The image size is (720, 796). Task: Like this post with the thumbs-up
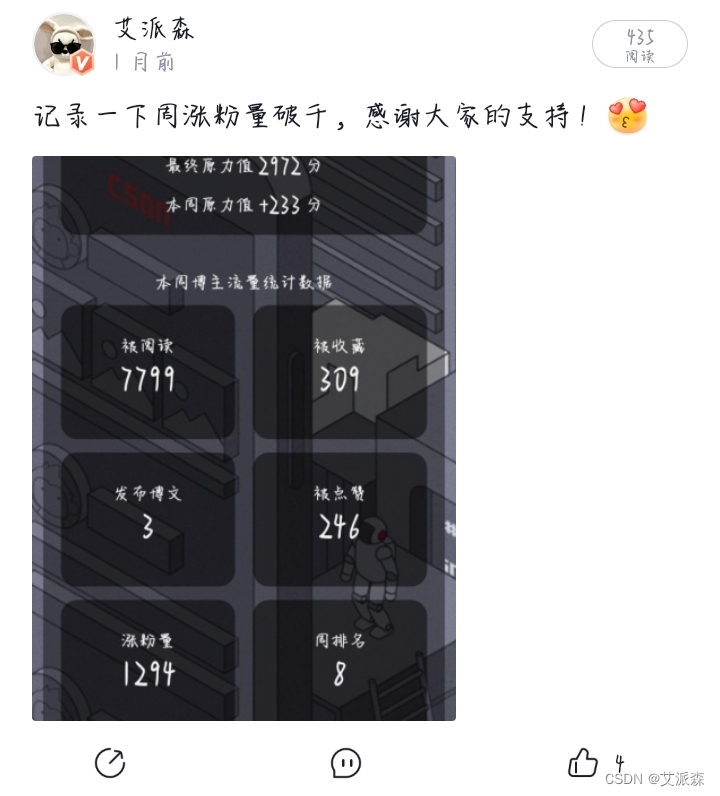[583, 763]
